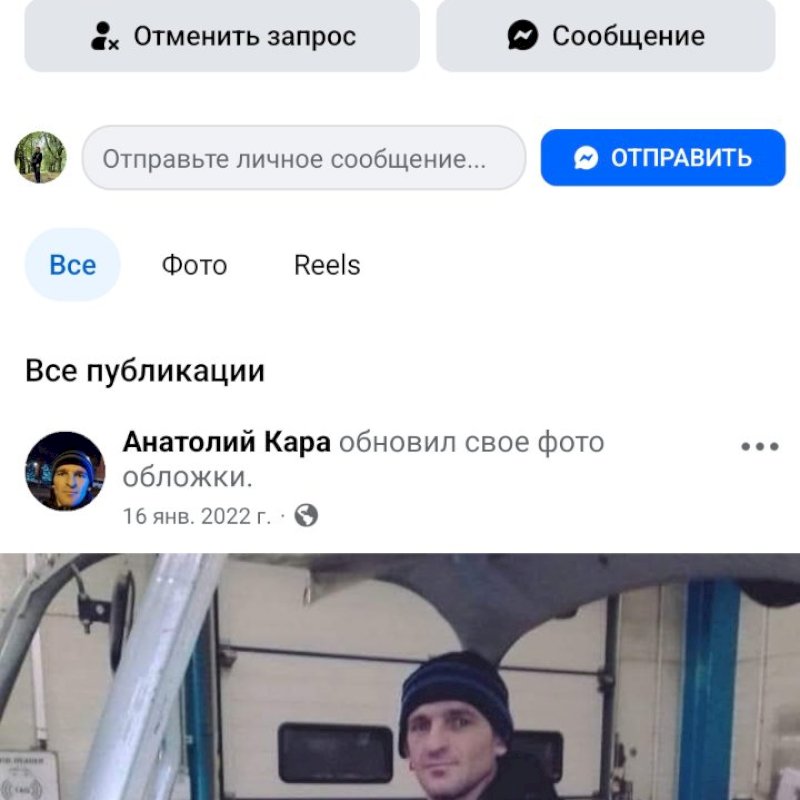Open Анатолий Кара's profile from the post name

(x=226, y=442)
